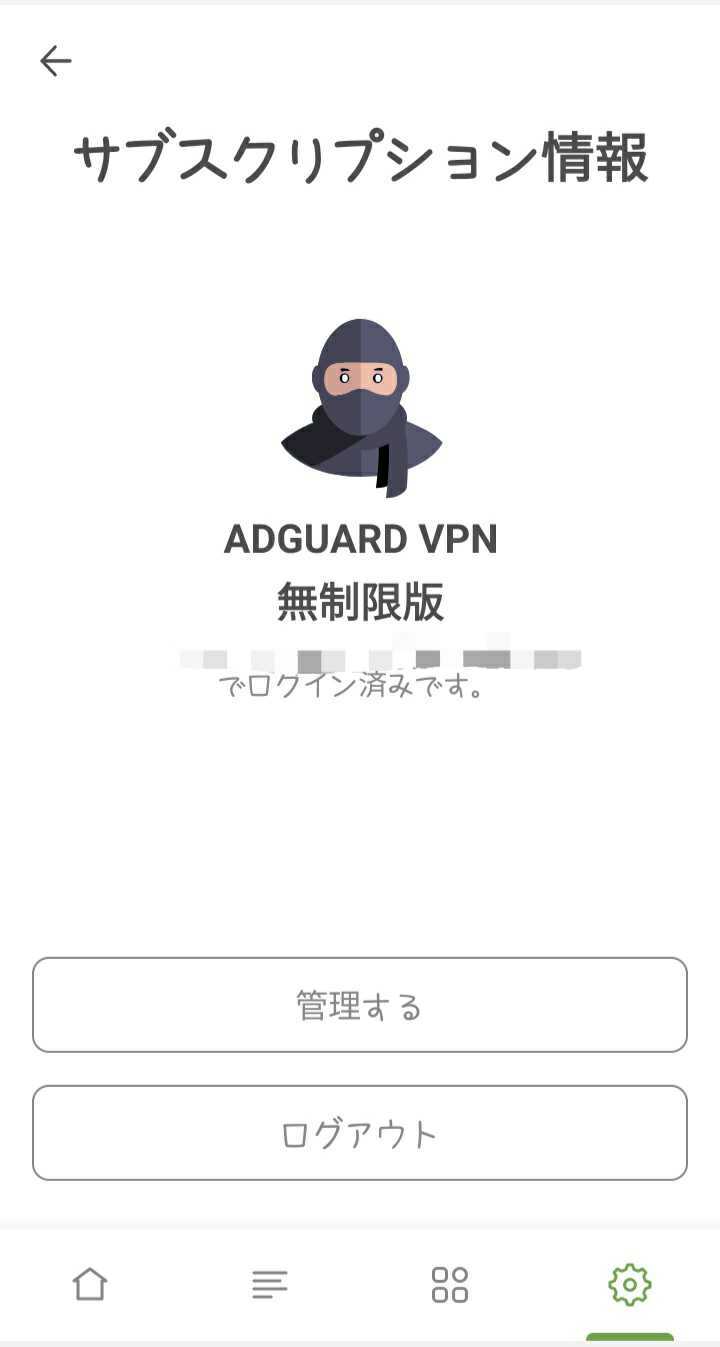Go back using the arrow icon
This screenshot has width=720, height=1347.
click(x=56, y=62)
